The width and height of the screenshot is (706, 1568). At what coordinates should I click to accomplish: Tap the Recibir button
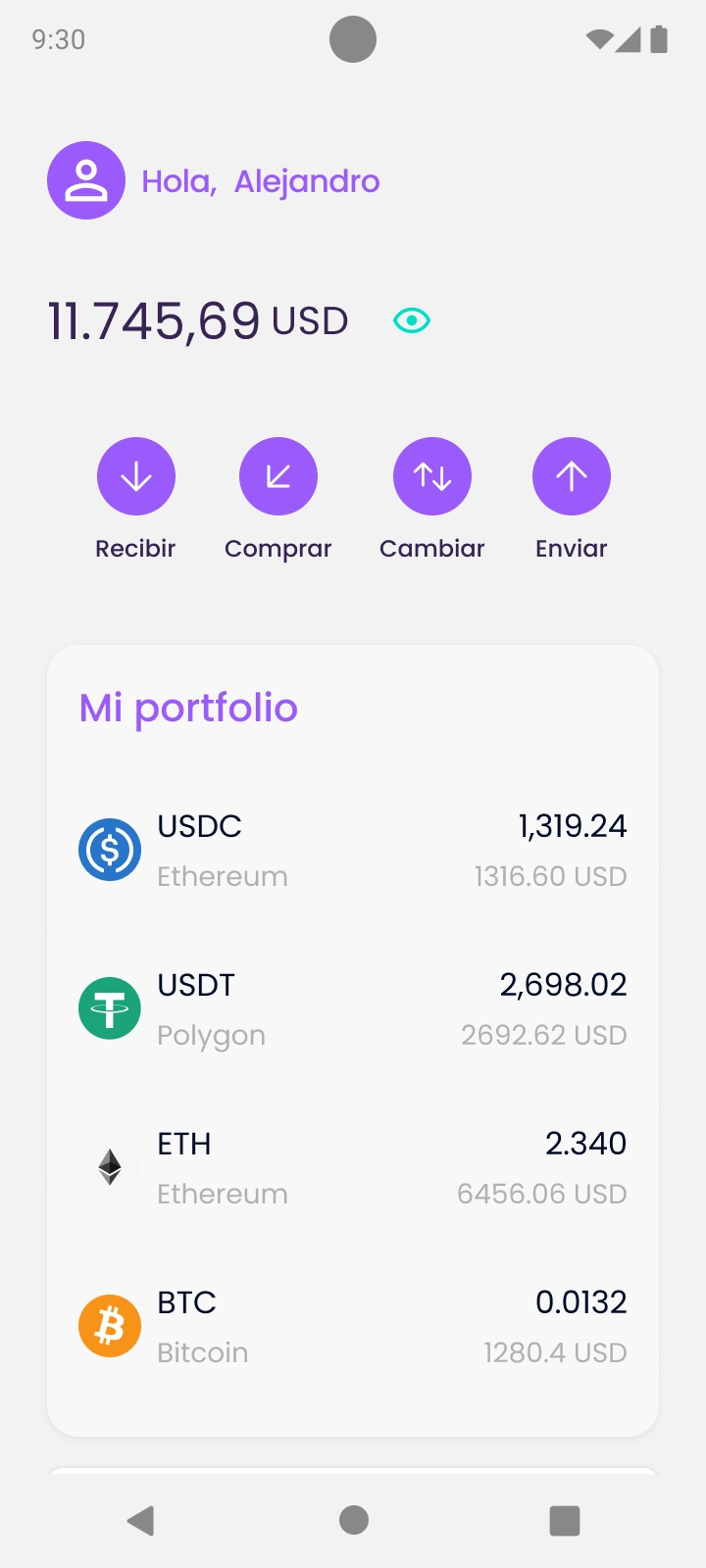point(136,476)
